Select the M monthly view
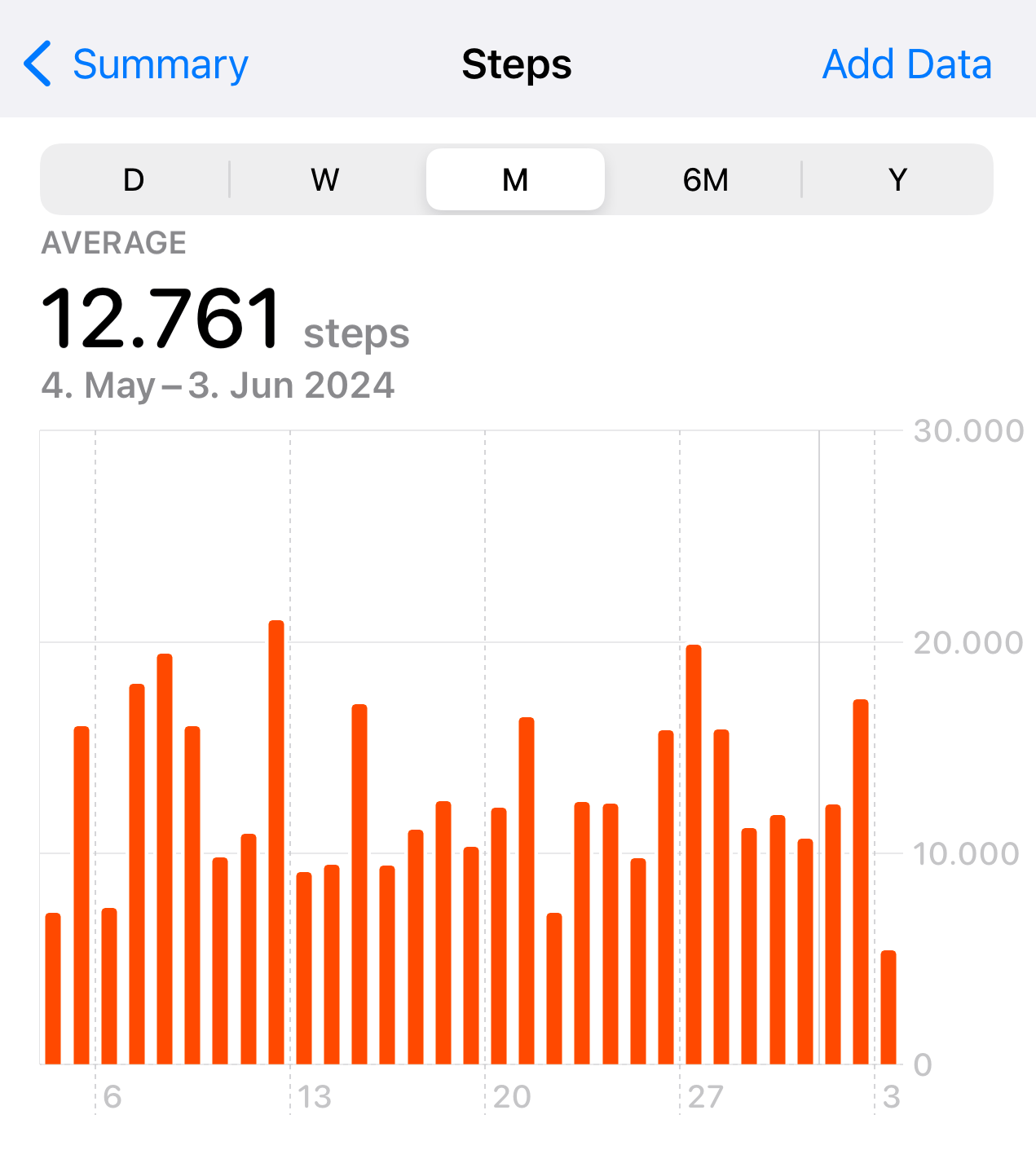The image size is (1036, 1172). point(515,179)
